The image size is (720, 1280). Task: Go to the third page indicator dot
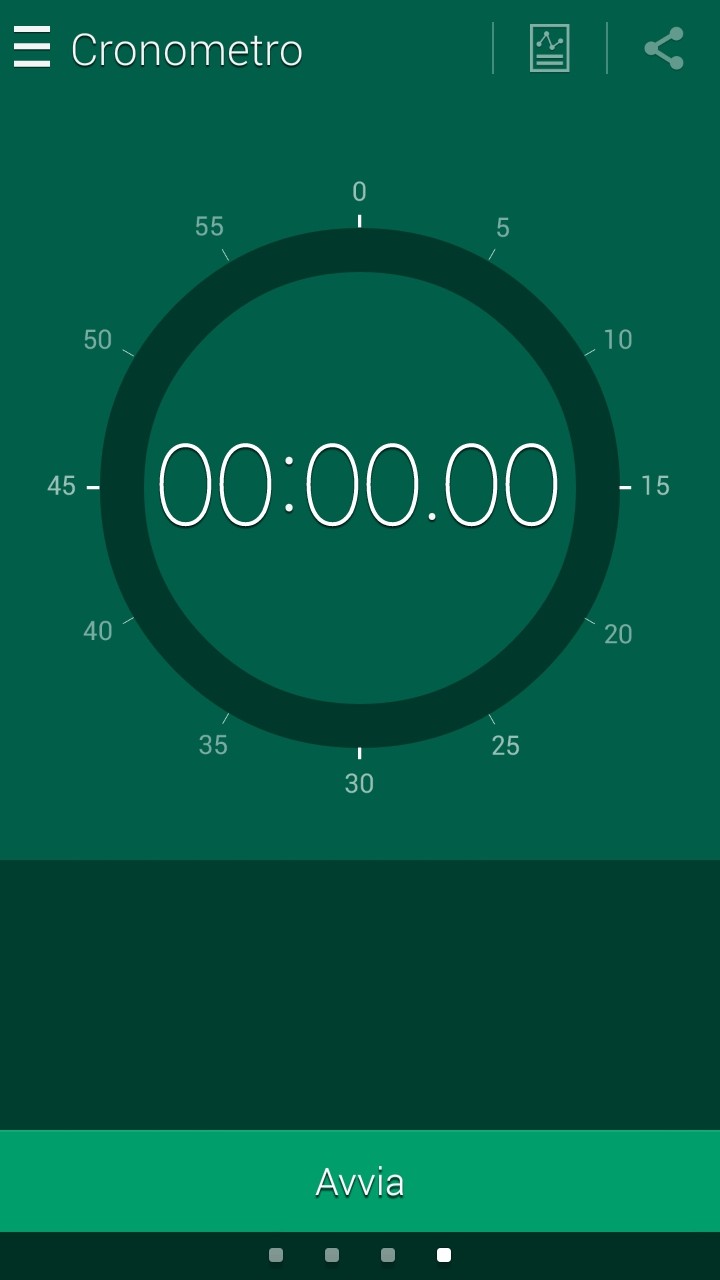coord(388,1255)
